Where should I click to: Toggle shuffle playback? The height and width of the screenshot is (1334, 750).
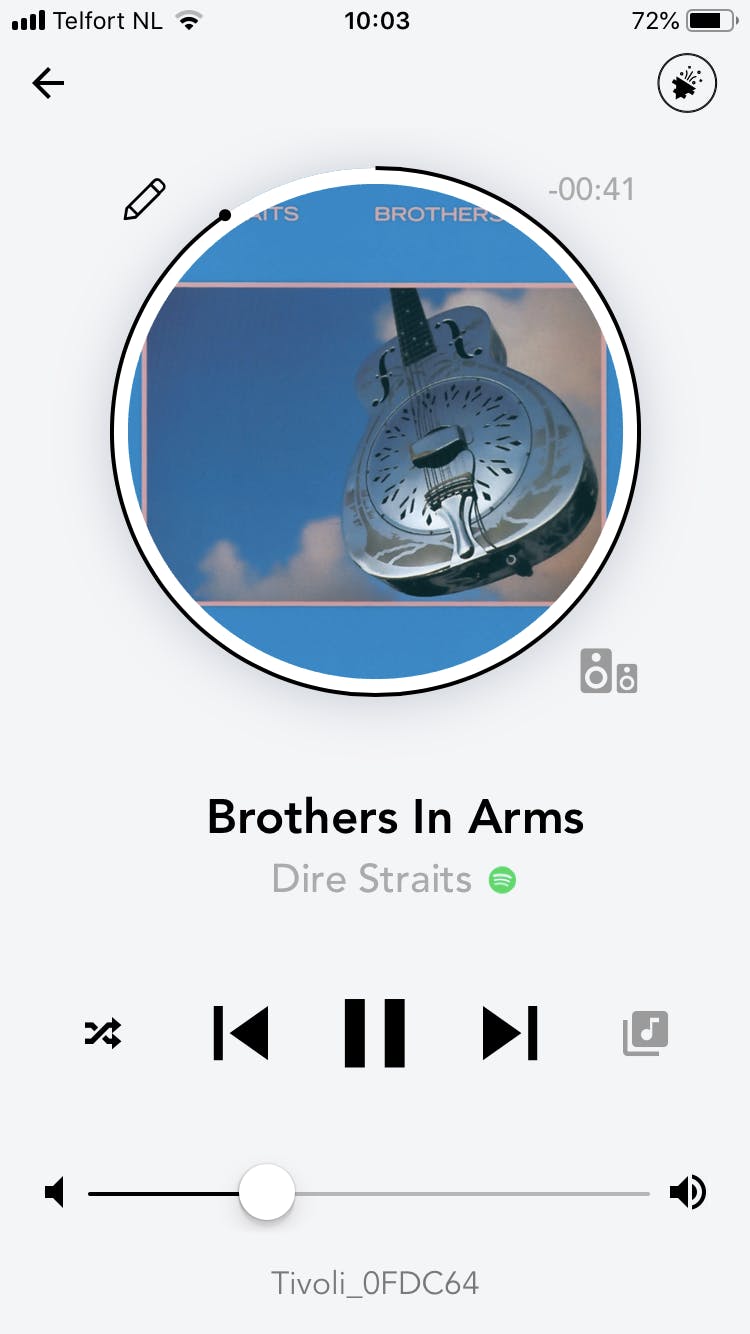pos(103,1033)
